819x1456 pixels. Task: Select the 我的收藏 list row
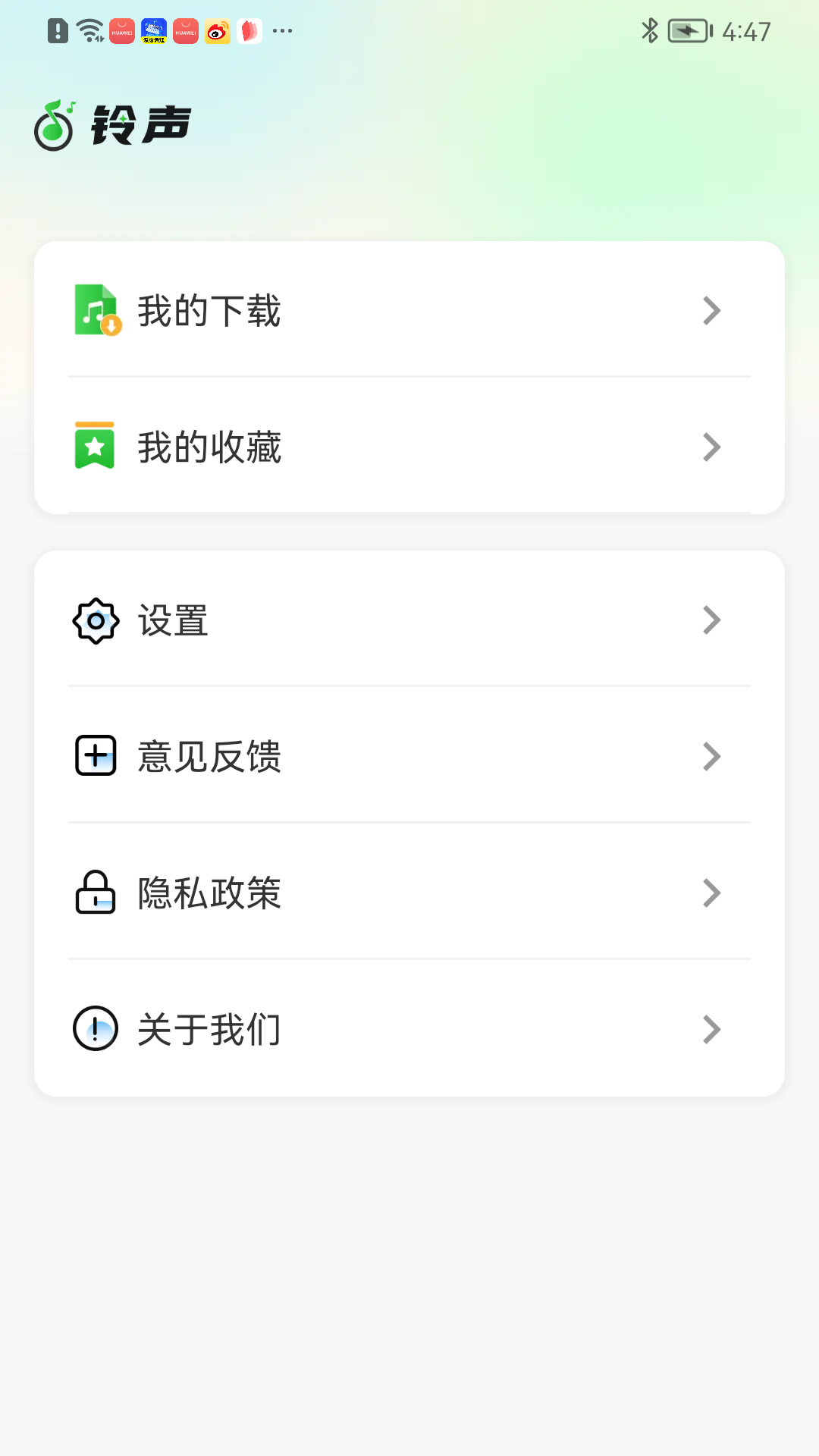click(409, 447)
